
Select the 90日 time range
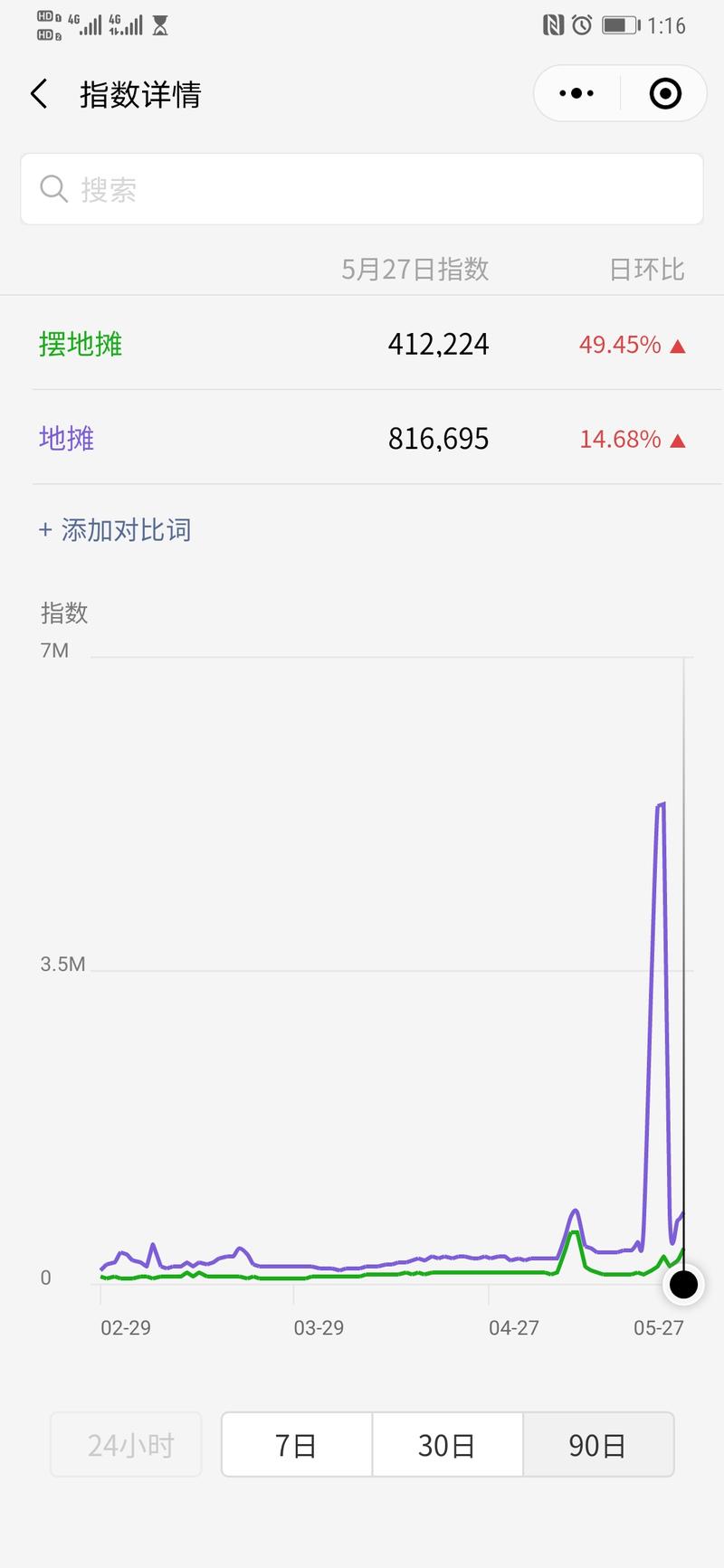click(598, 1445)
